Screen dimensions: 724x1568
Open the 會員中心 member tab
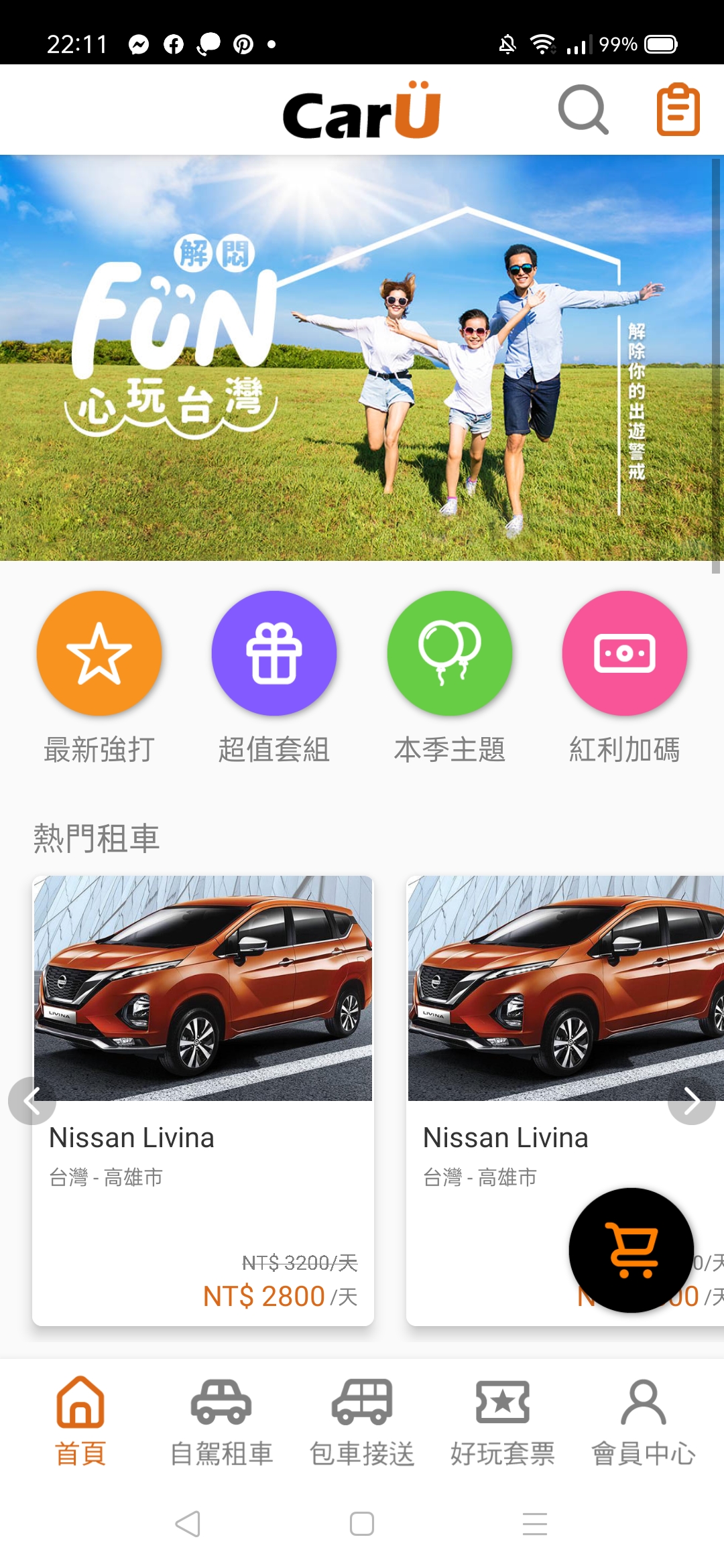[x=644, y=1421]
